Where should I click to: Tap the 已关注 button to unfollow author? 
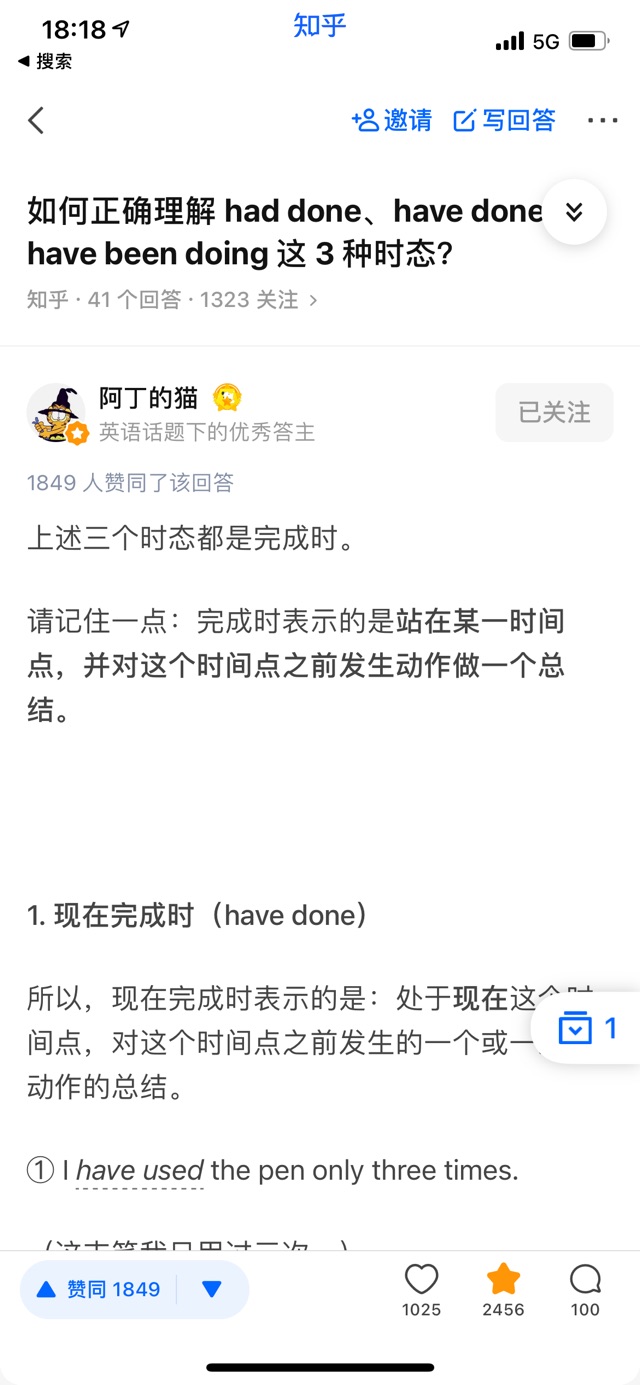[554, 412]
